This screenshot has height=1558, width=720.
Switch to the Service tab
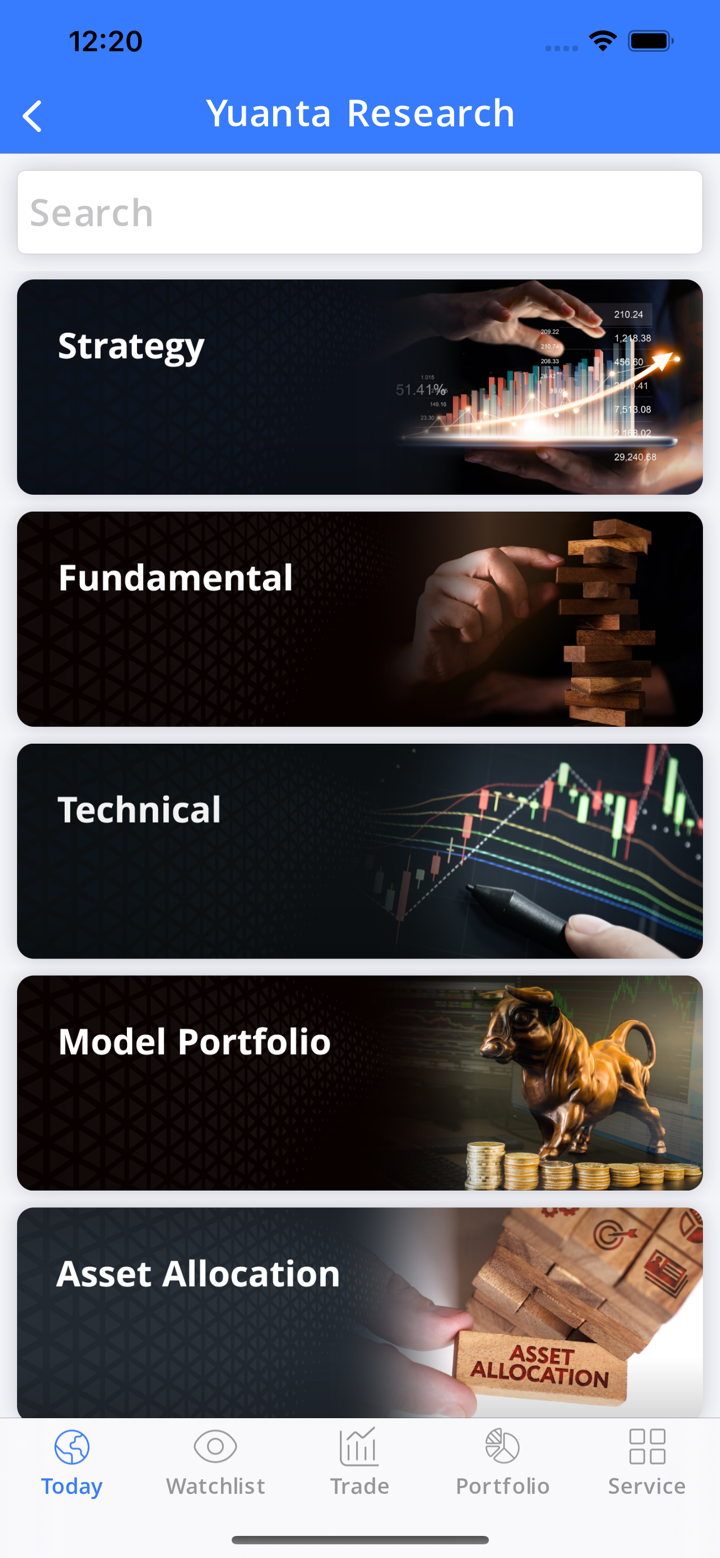[x=647, y=1462]
